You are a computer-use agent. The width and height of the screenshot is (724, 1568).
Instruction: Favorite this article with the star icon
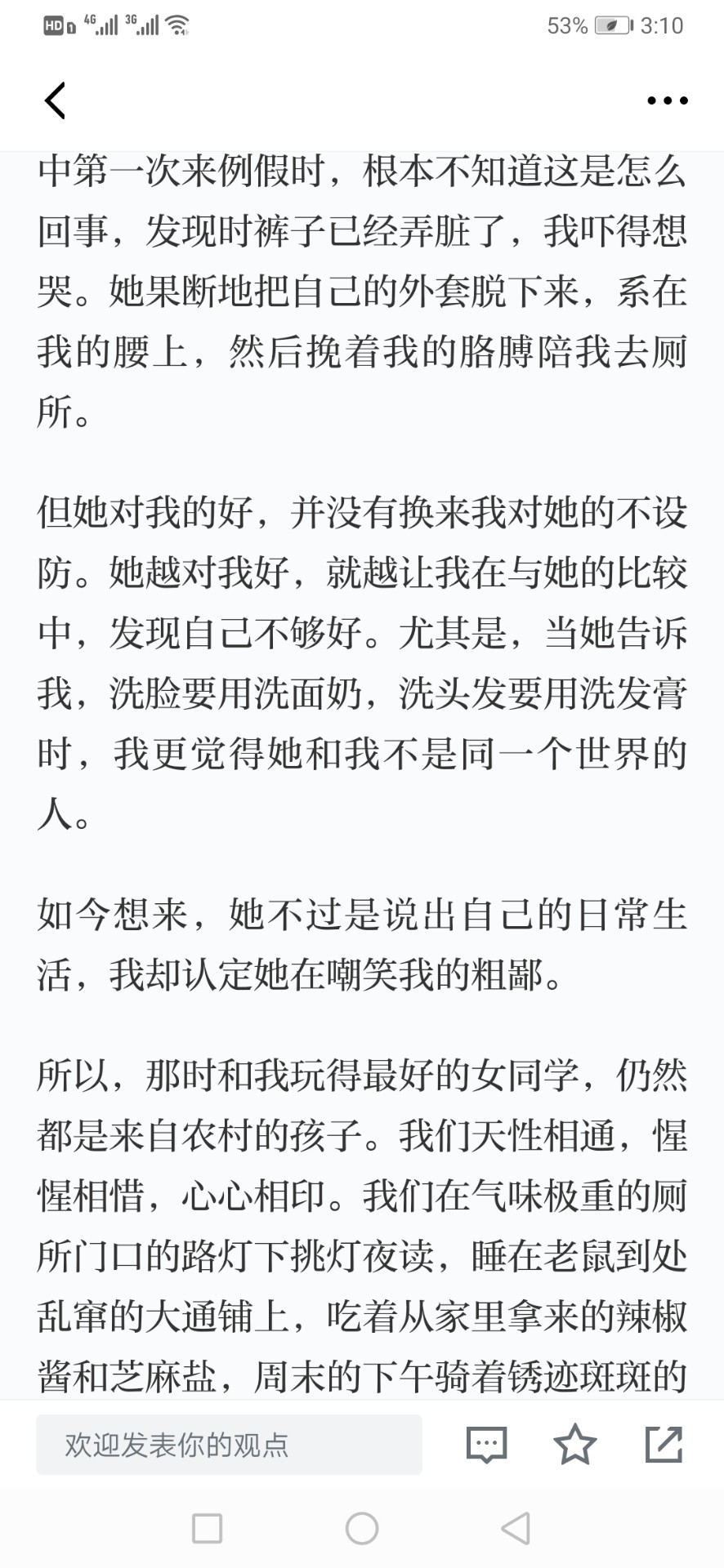coord(575,1444)
